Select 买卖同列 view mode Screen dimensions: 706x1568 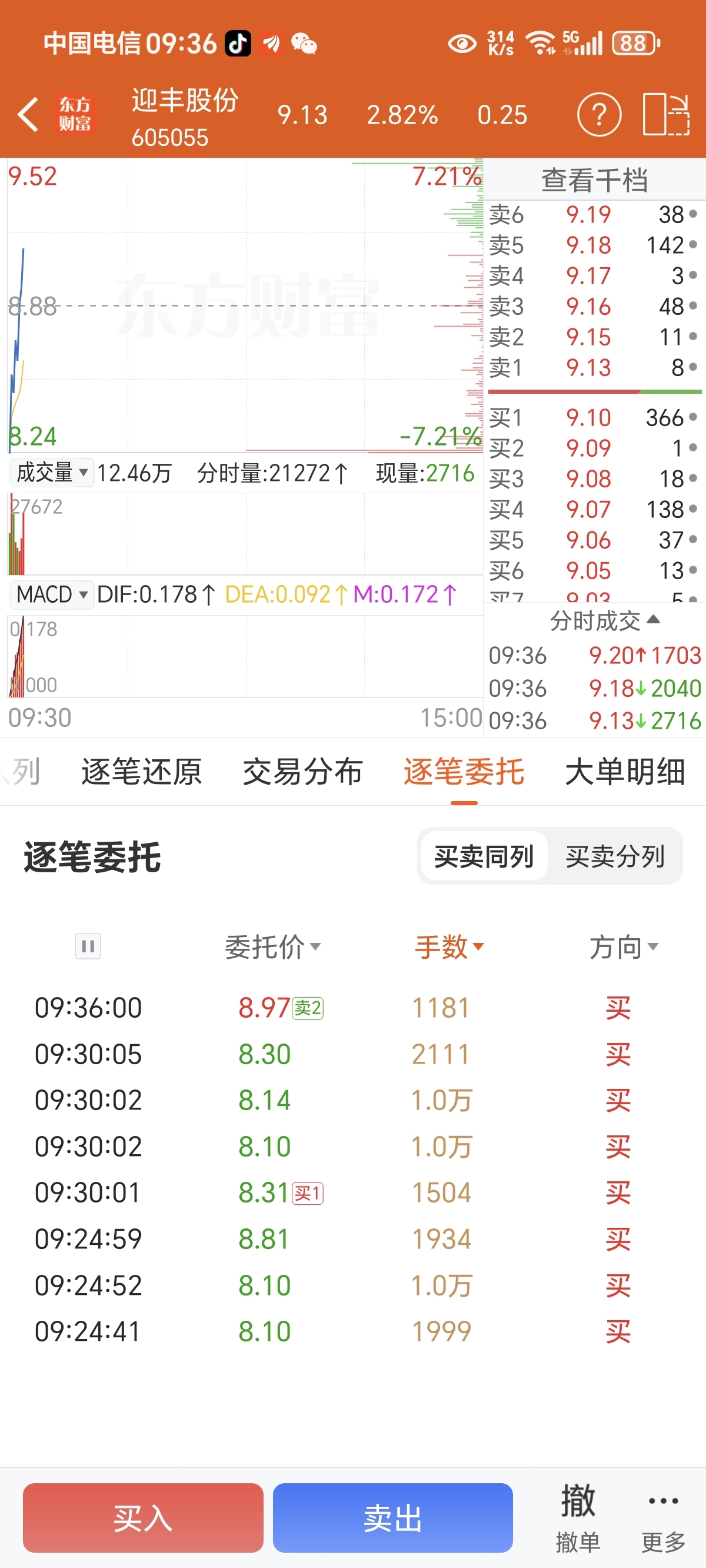click(484, 856)
